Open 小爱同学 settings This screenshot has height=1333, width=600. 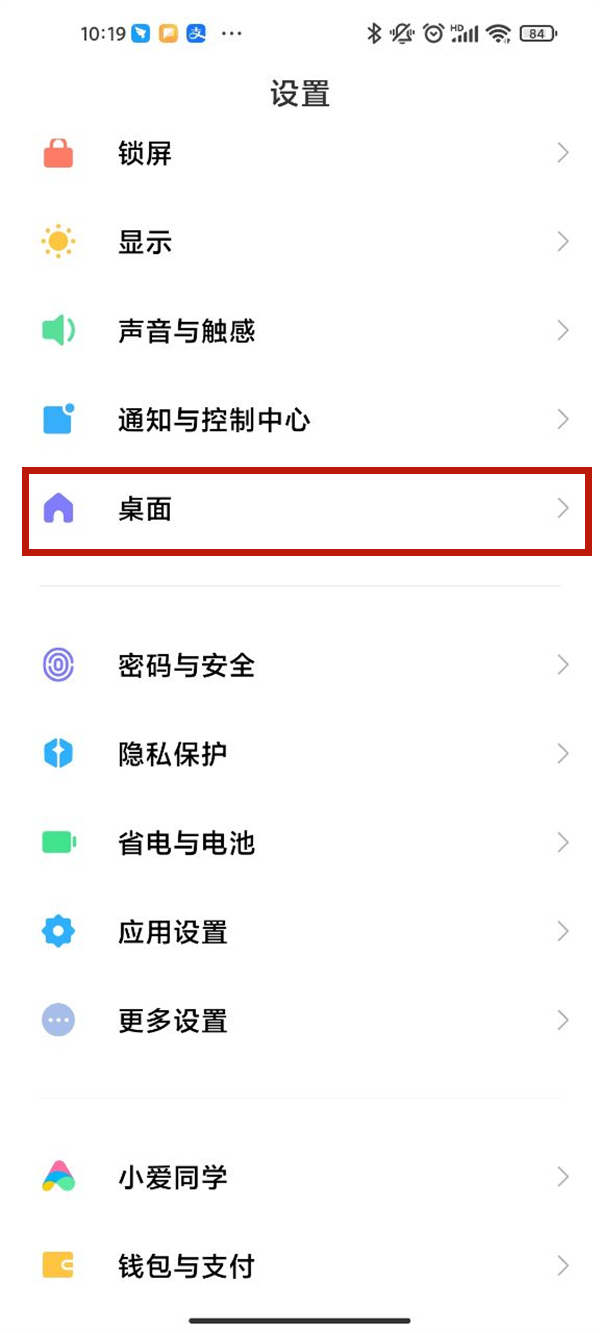click(300, 1177)
